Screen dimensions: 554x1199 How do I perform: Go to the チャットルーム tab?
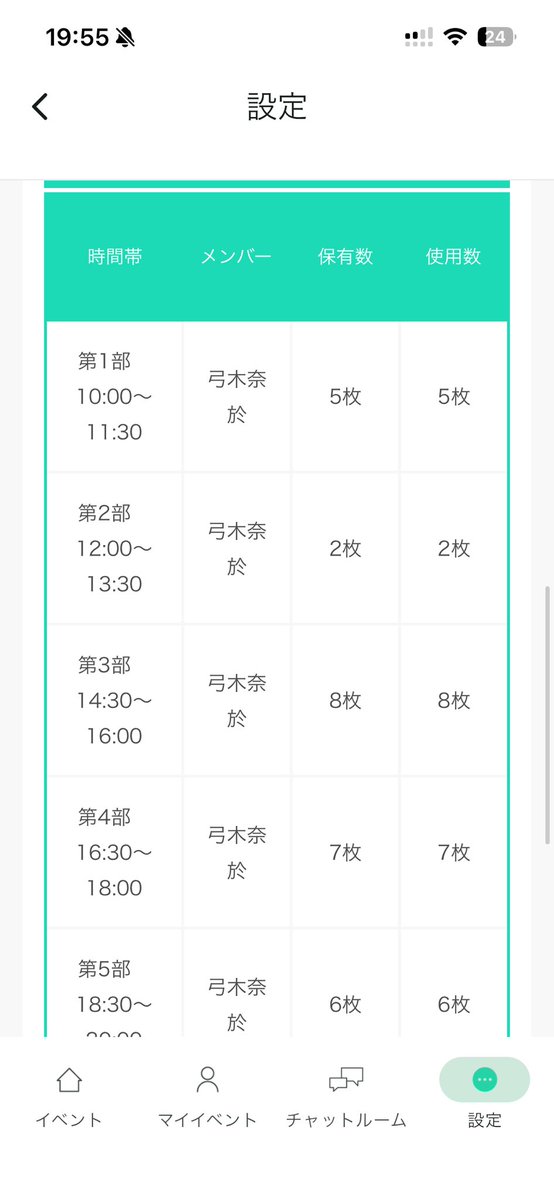pyautogui.click(x=346, y=1097)
